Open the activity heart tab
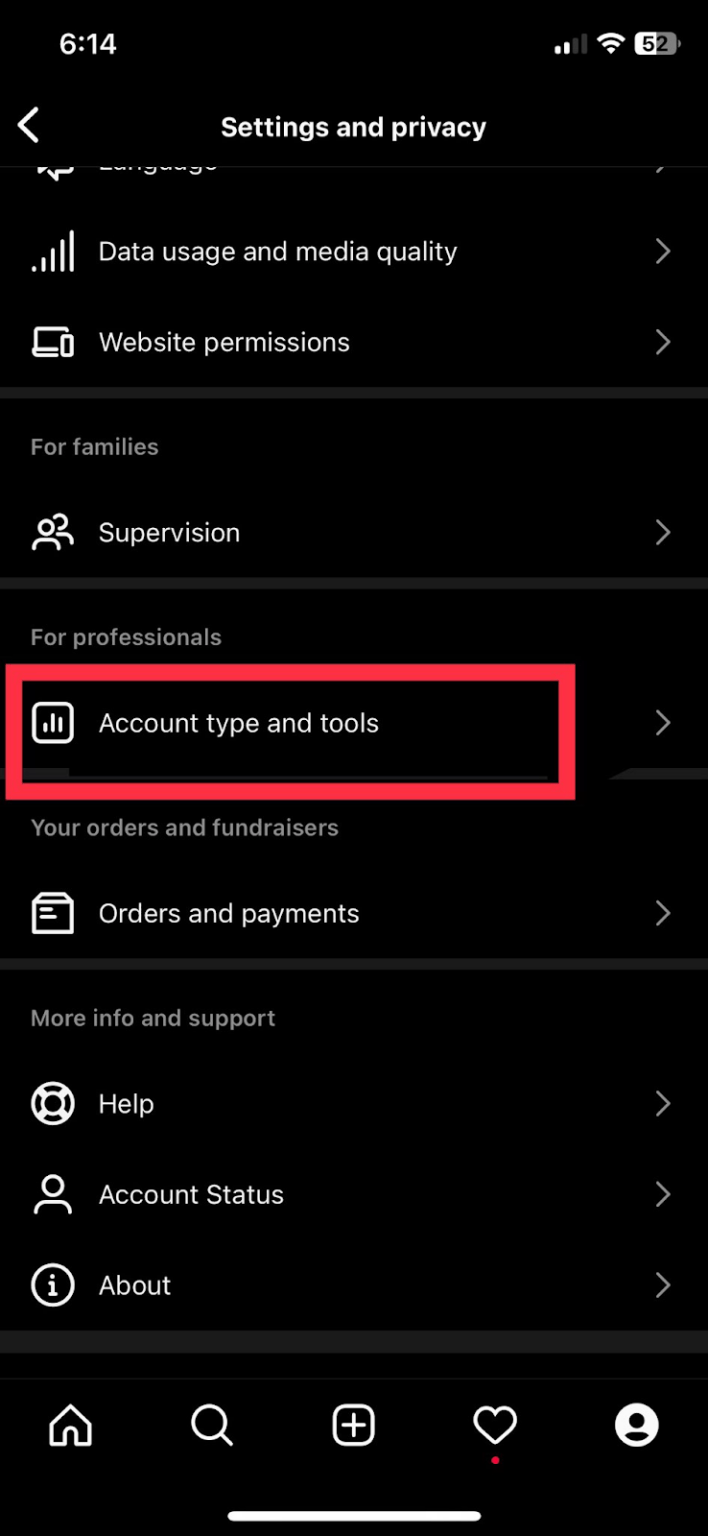Screen dimensions: 708x1536 495,1425
